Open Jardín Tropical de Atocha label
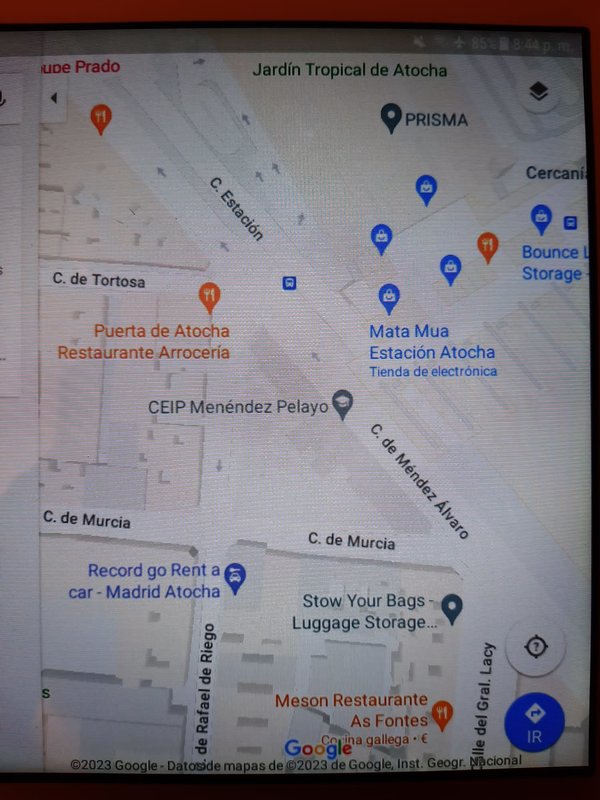This screenshot has height=800, width=600. pyautogui.click(x=349, y=70)
